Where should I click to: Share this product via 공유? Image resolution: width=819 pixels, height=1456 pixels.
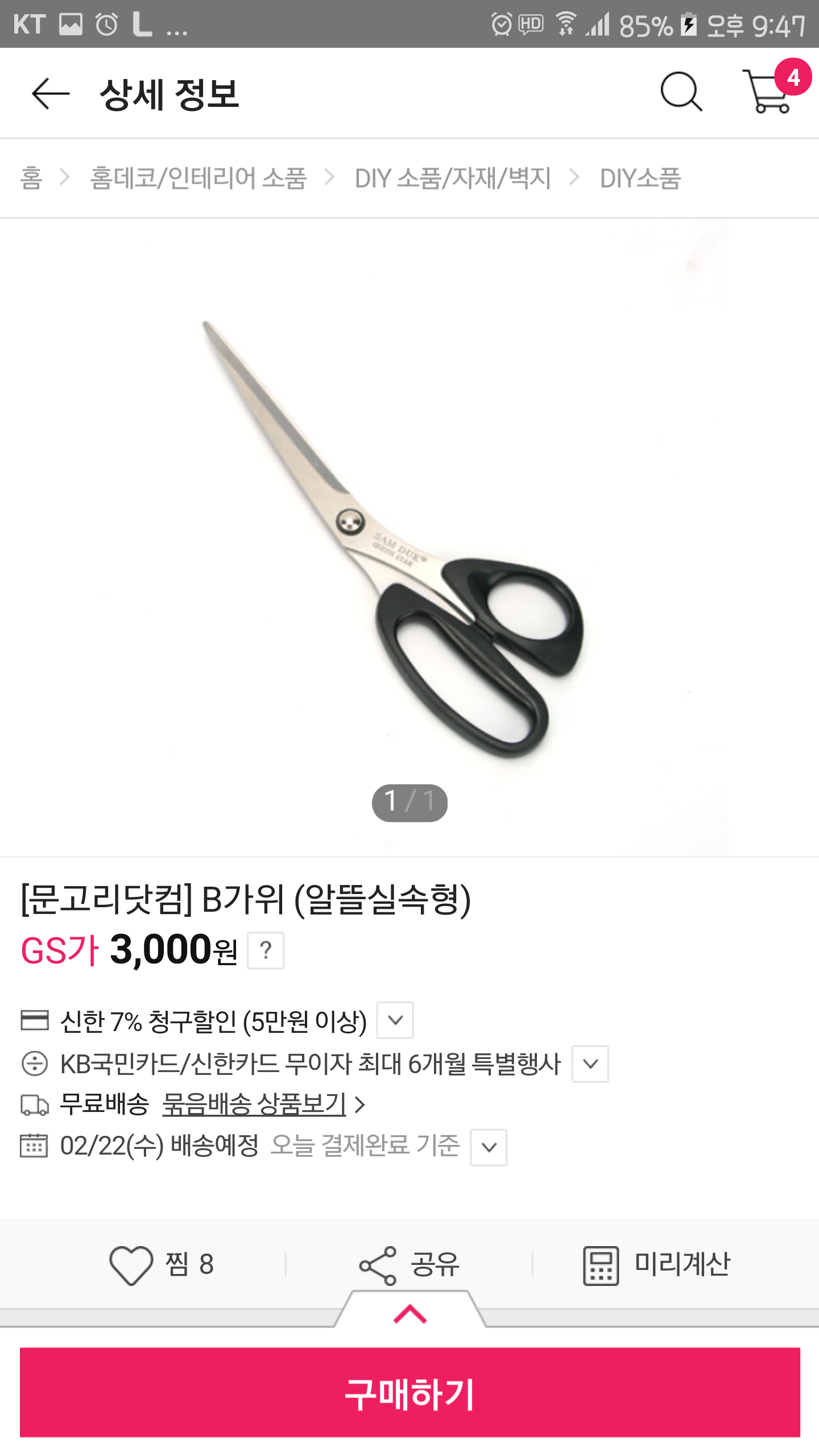point(409,1265)
